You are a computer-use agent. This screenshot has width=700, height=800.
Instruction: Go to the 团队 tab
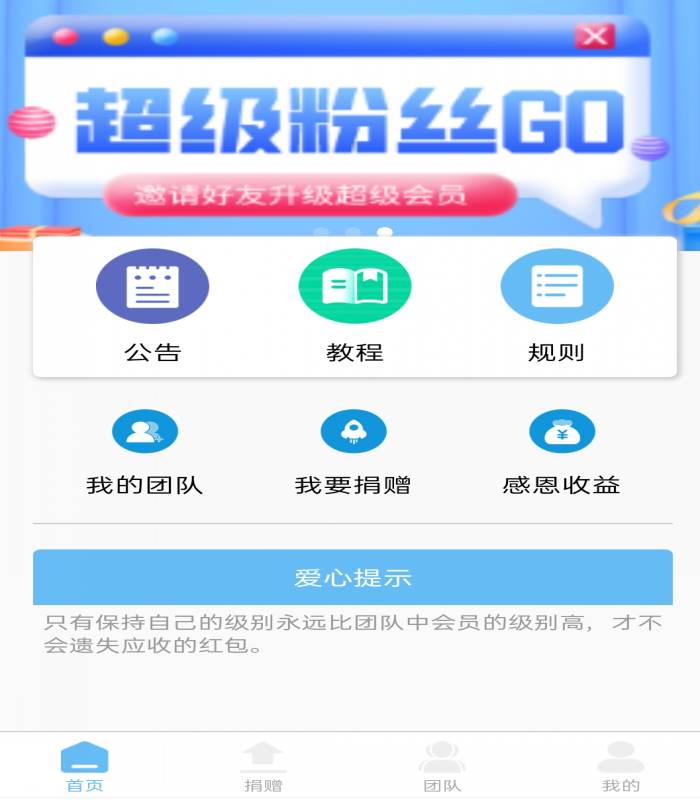(x=442, y=767)
